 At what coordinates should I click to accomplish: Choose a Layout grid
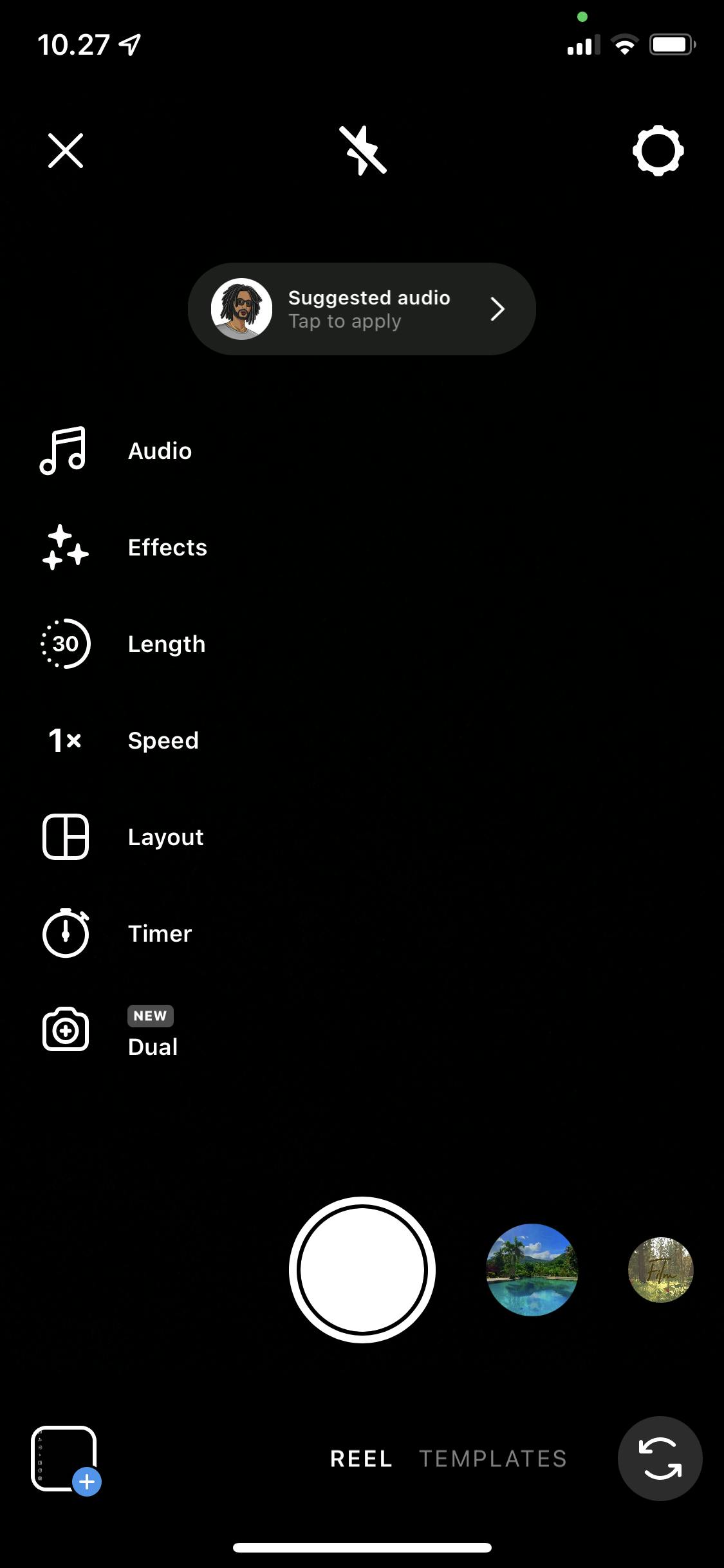(x=122, y=837)
